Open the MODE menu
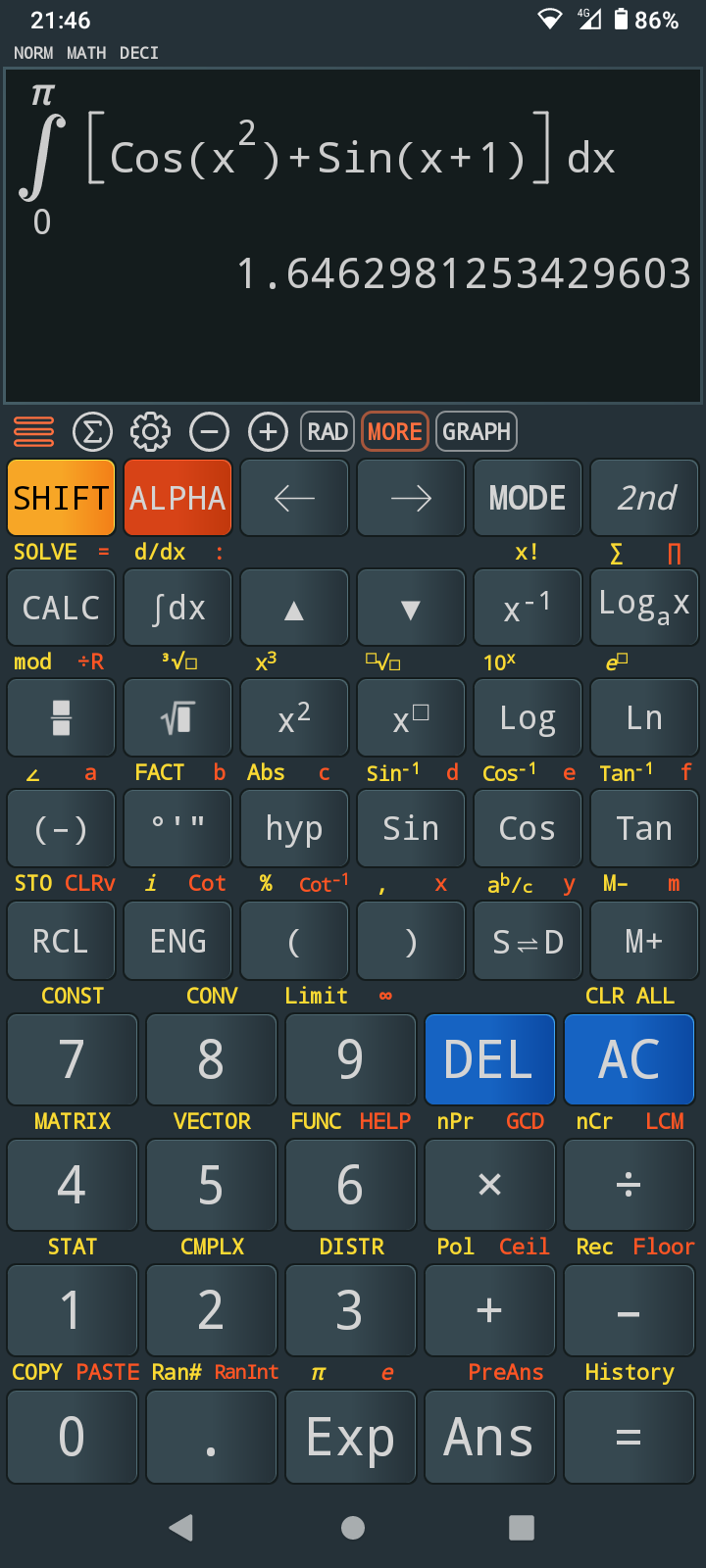Screen dimensions: 706x1568 (528, 498)
